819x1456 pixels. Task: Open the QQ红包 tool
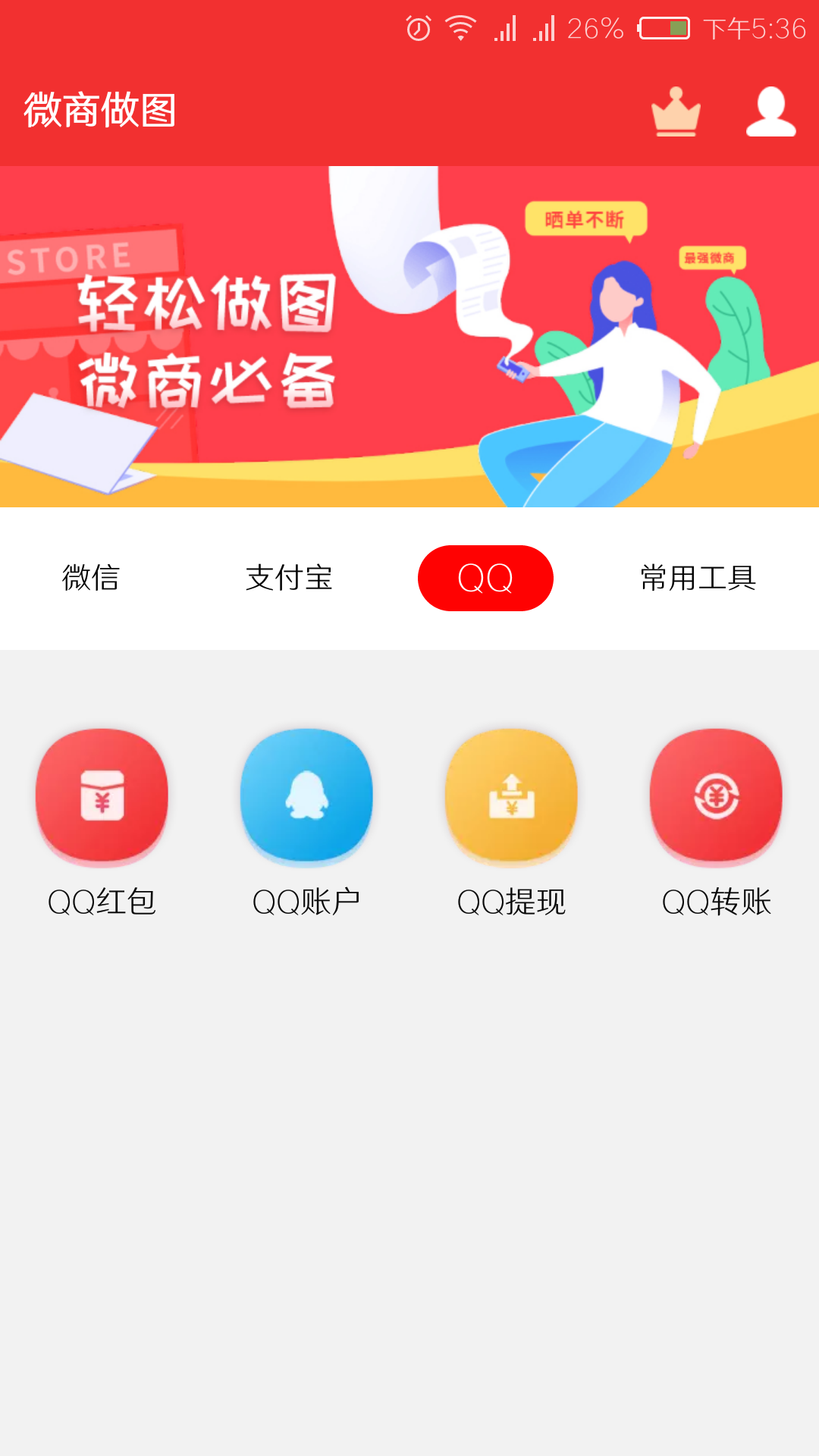click(x=102, y=796)
